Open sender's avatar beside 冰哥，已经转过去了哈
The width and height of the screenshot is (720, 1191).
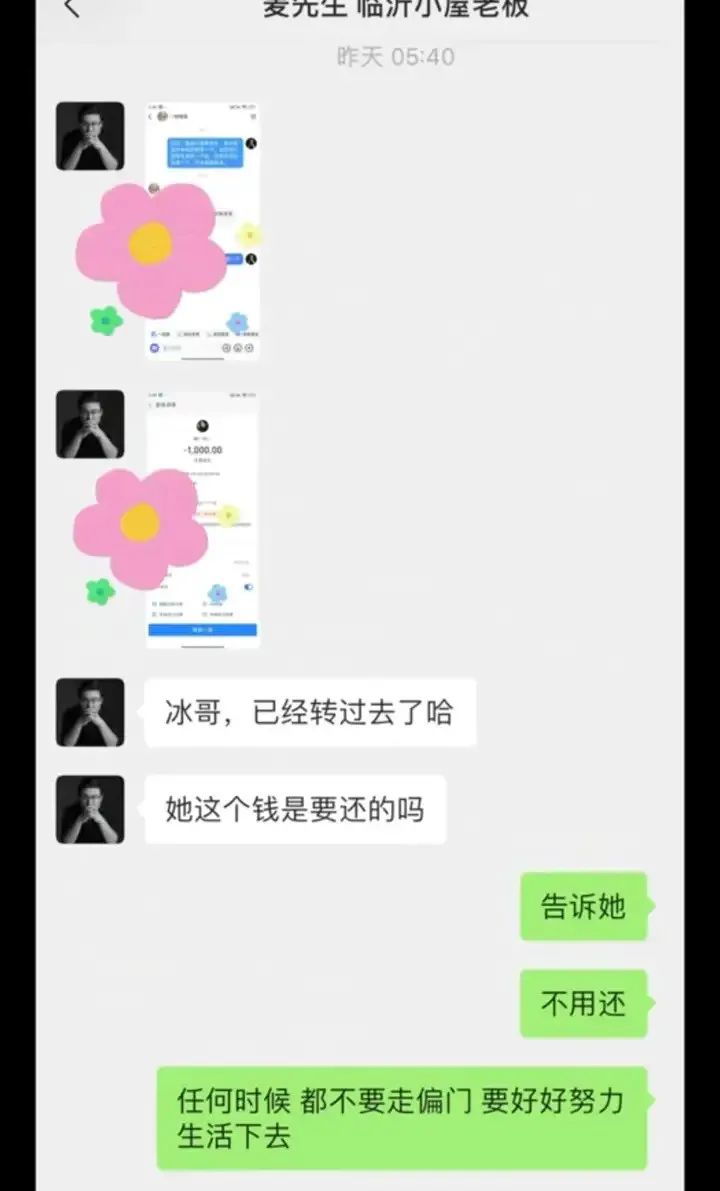pos(90,712)
